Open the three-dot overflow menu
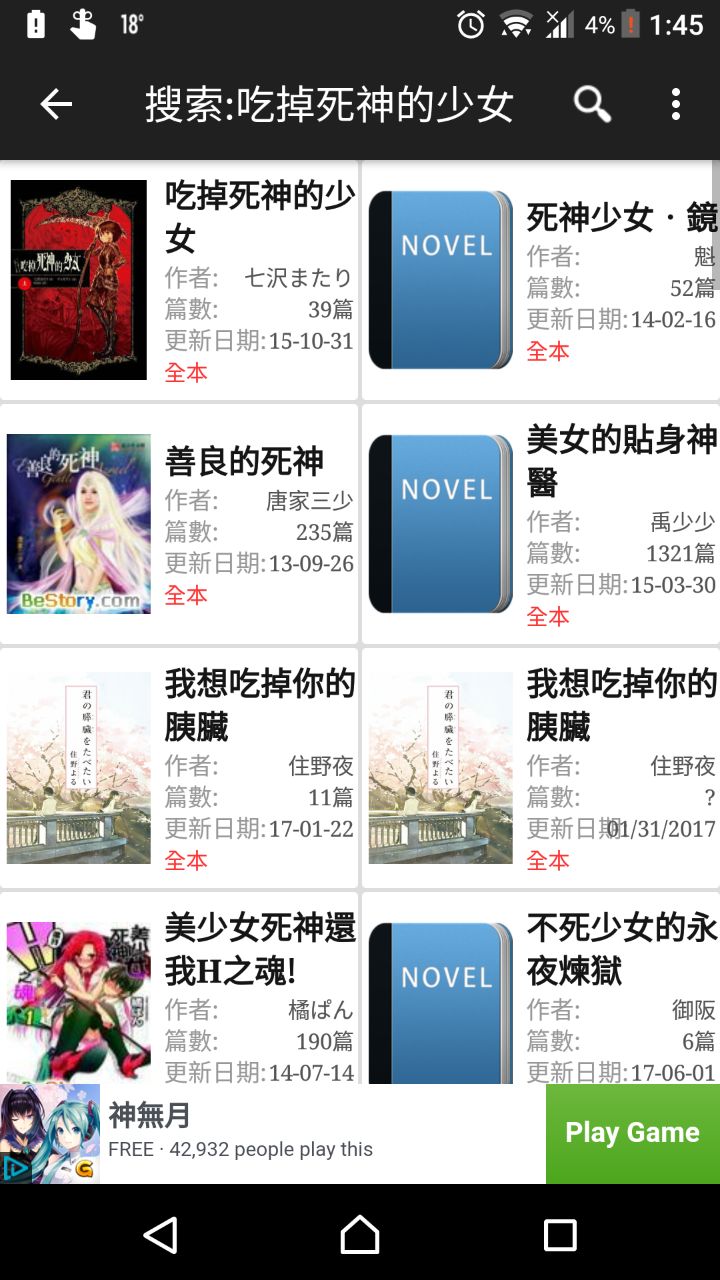Screen dimensions: 720x1280 [676, 104]
